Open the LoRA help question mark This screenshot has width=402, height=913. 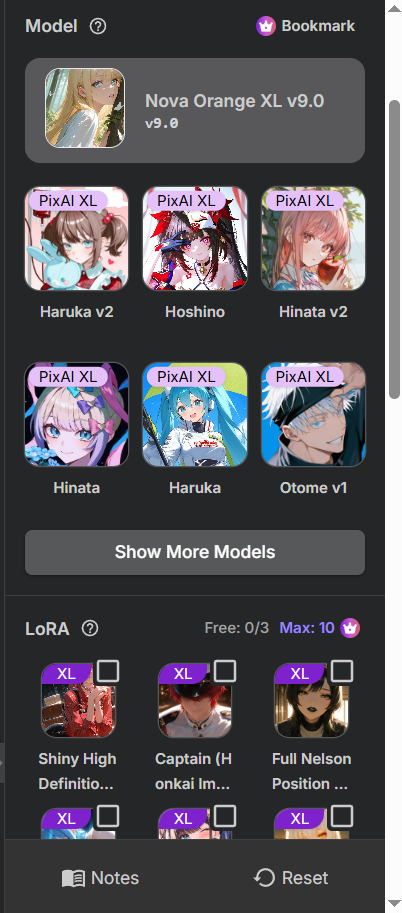click(x=90, y=628)
